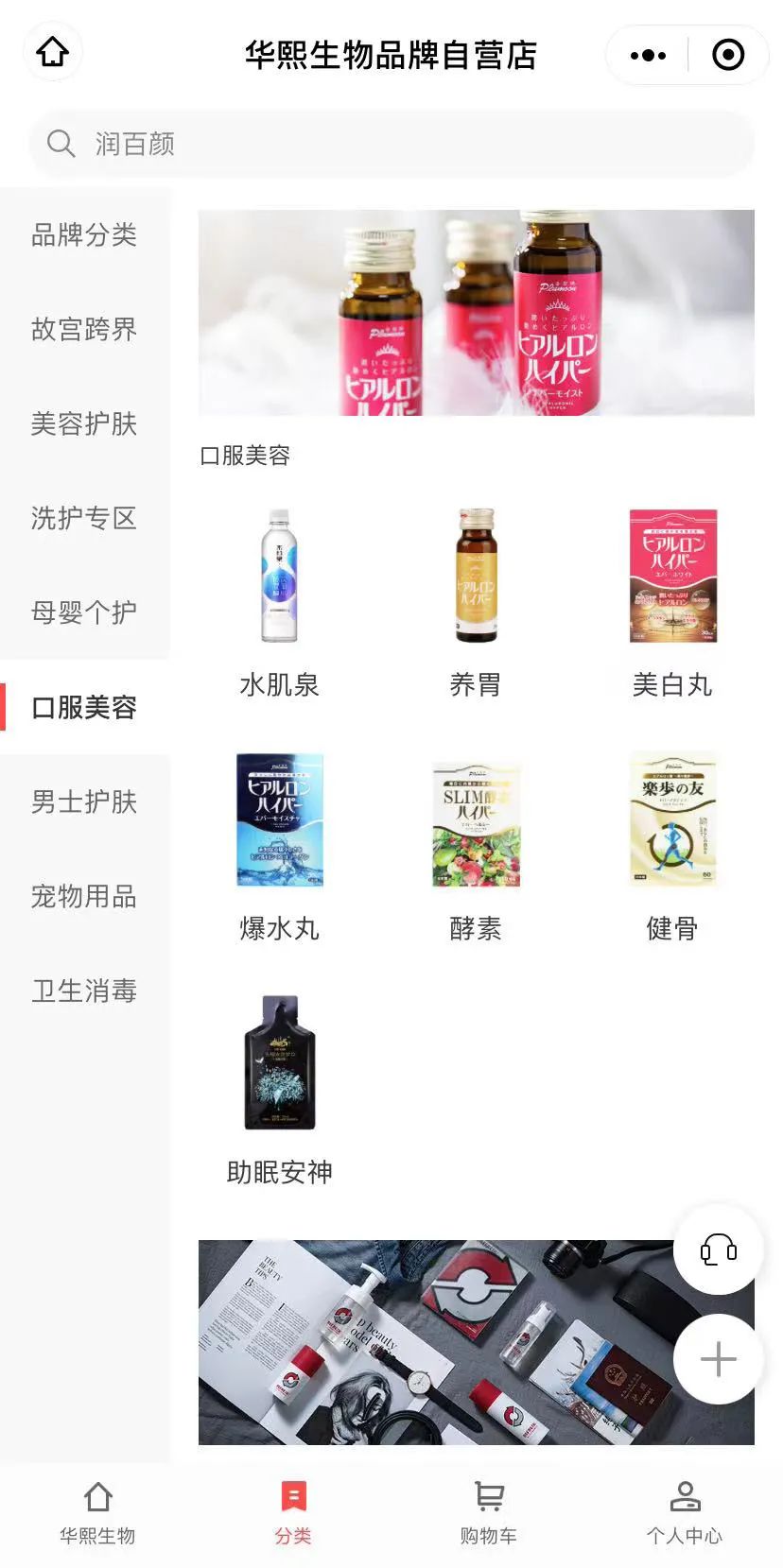Open the 水肌泉 product thumbnail

coord(280,577)
